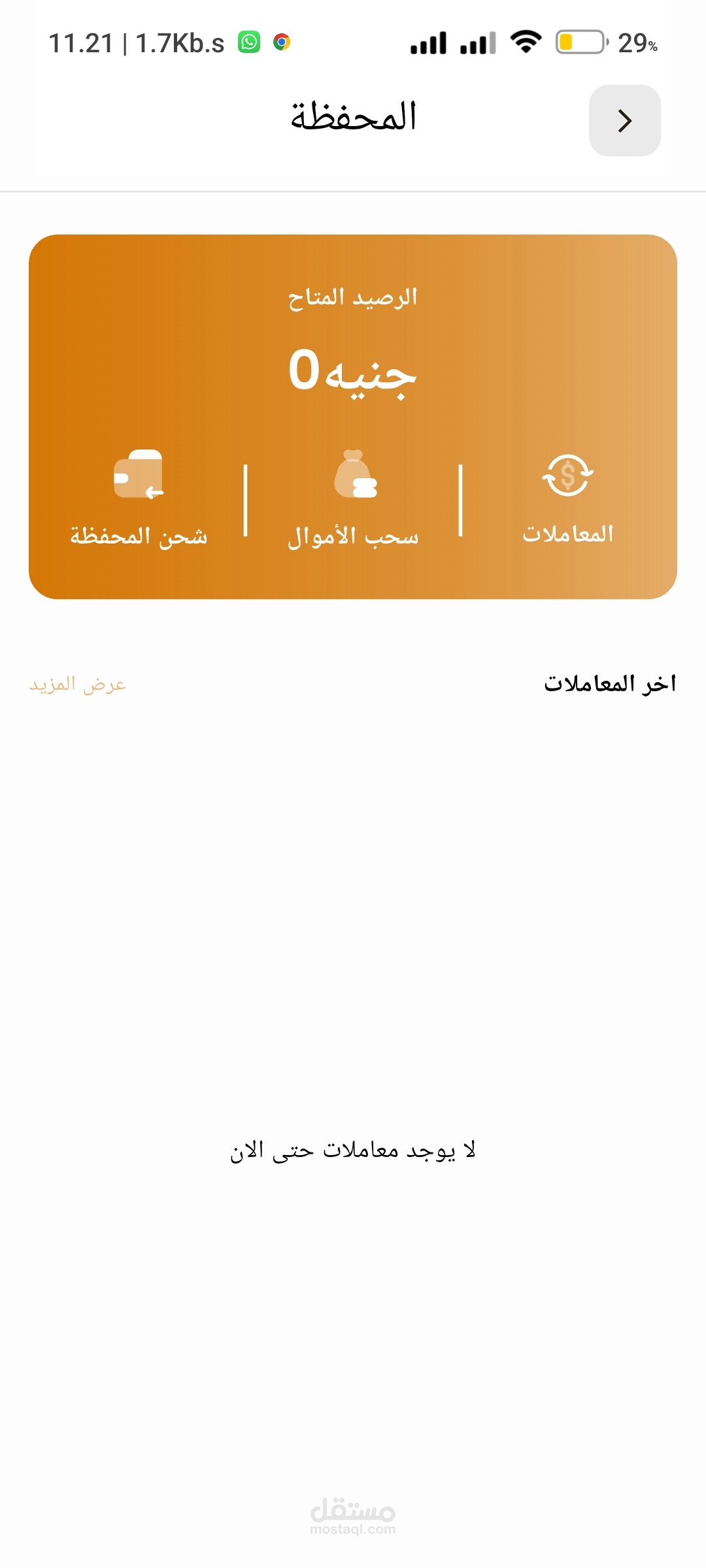Go back using the arrow button

624,121
